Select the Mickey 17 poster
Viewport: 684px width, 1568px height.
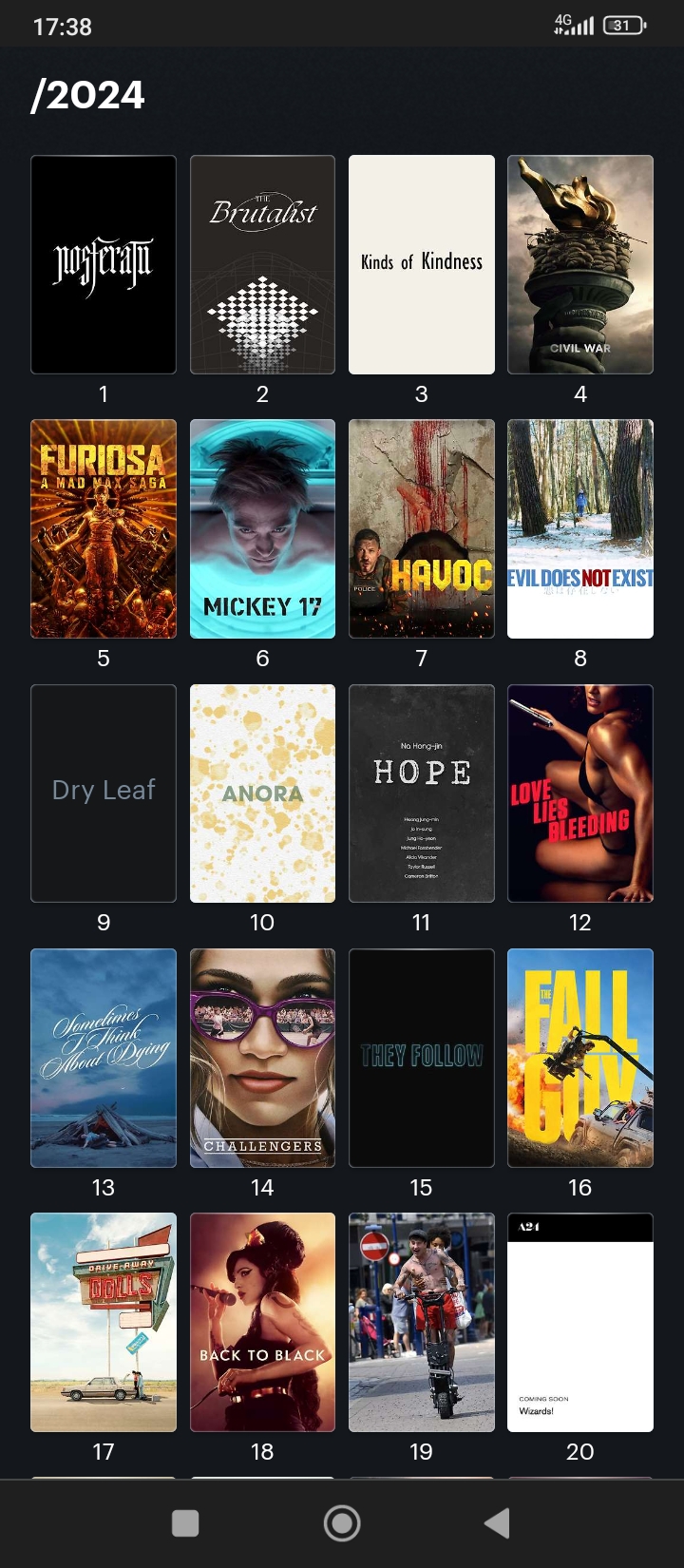pyautogui.click(x=262, y=528)
